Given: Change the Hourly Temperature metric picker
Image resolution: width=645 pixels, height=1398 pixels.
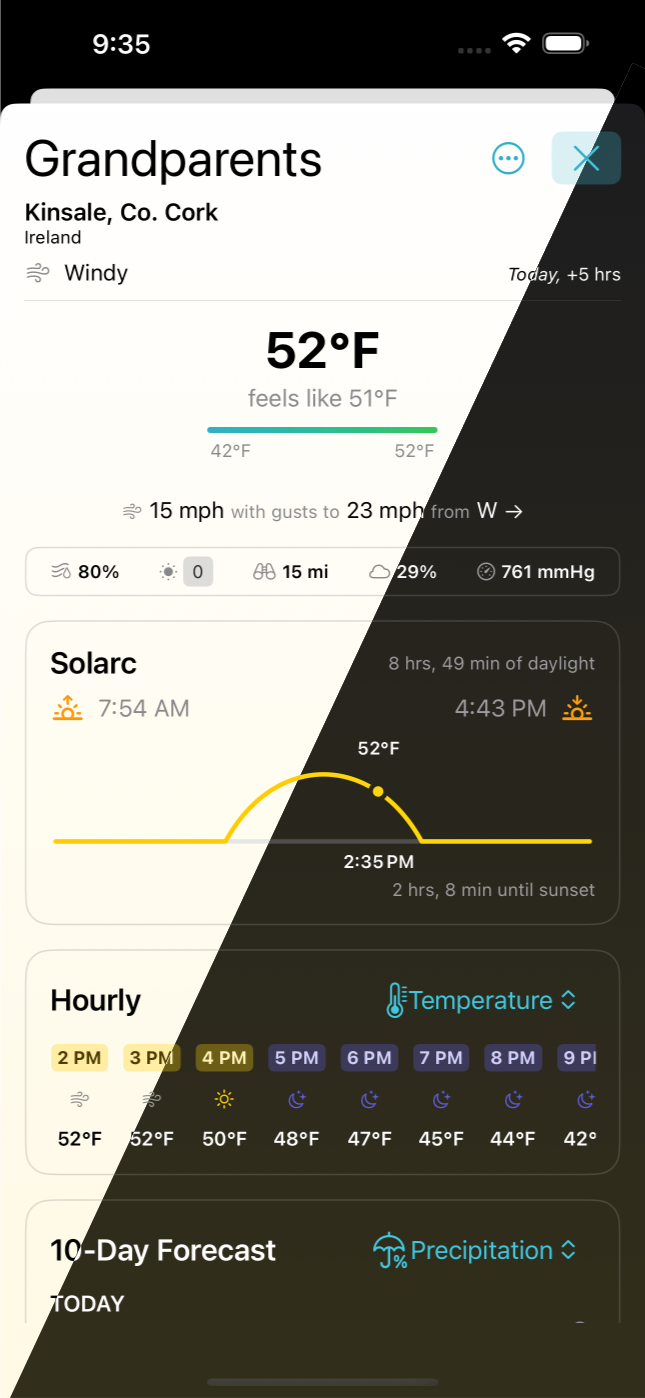Looking at the screenshot, I should pos(482,1000).
